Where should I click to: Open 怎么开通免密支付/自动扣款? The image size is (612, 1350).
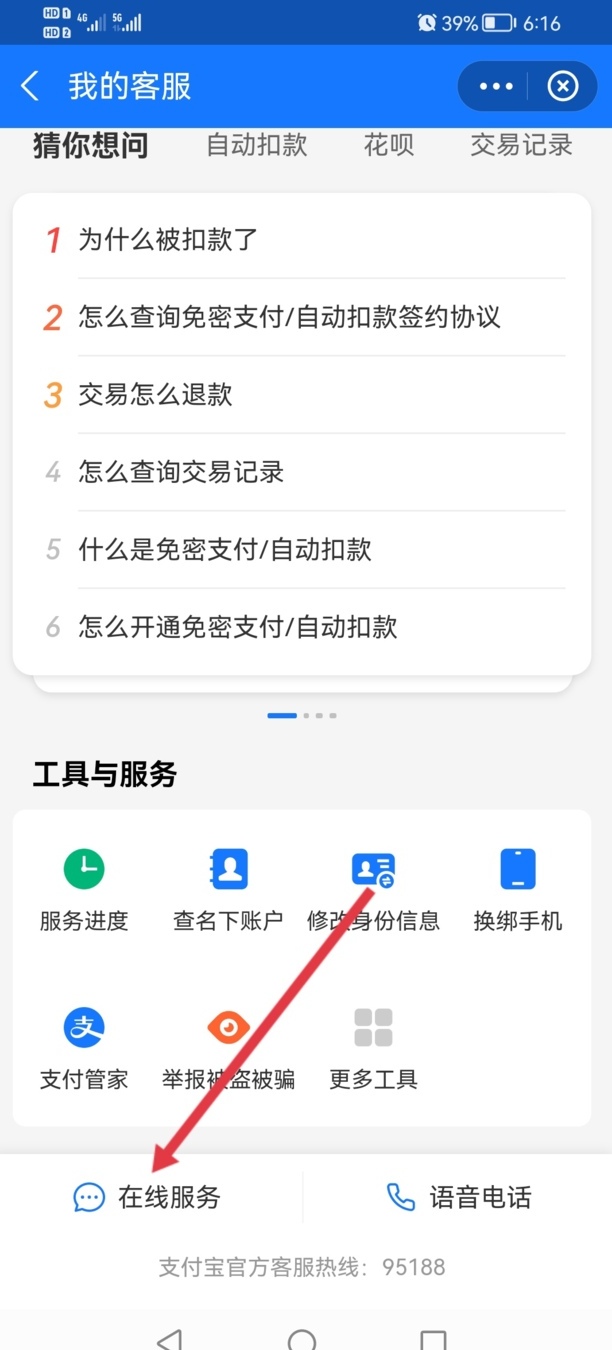pos(238,627)
